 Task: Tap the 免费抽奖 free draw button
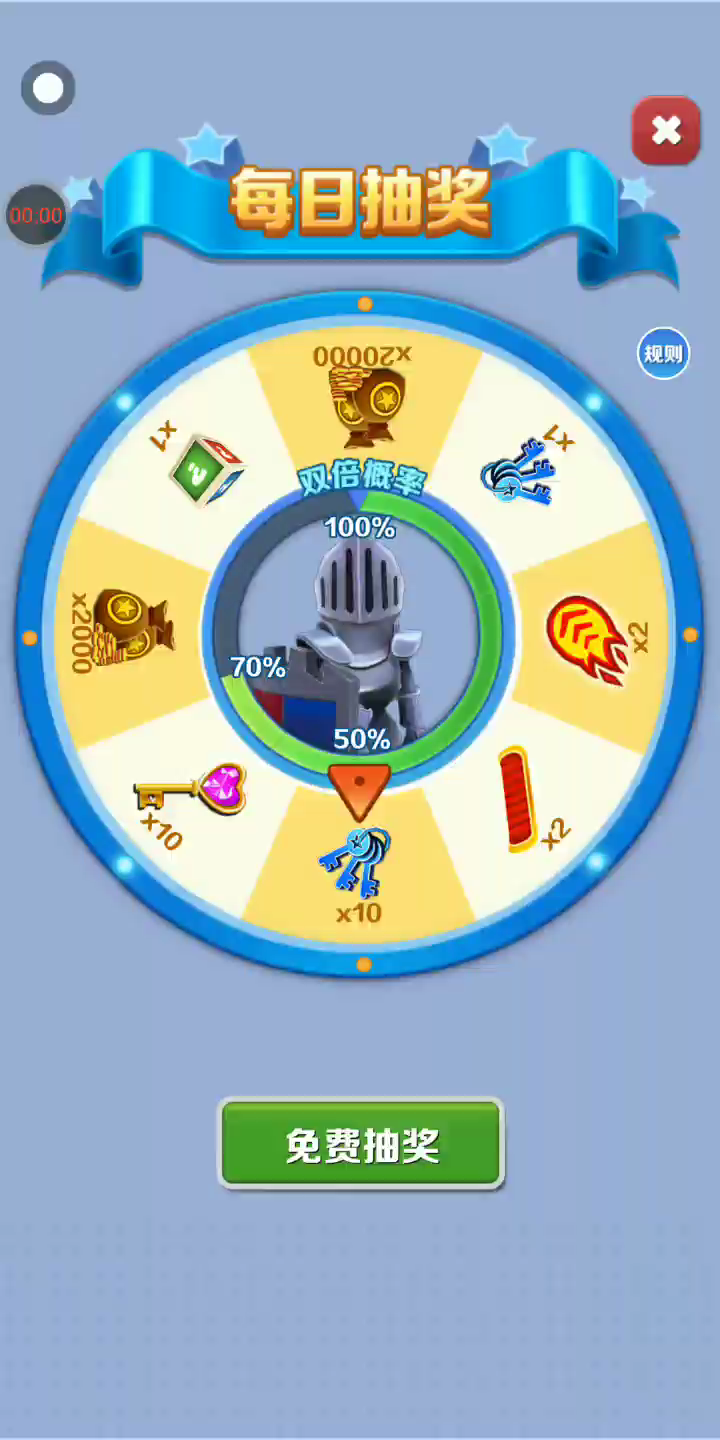coord(361,1144)
